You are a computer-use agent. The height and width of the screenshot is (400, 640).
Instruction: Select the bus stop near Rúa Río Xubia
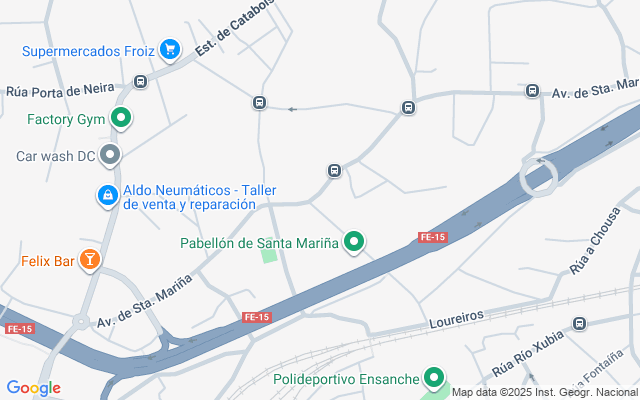coord(580,324)
